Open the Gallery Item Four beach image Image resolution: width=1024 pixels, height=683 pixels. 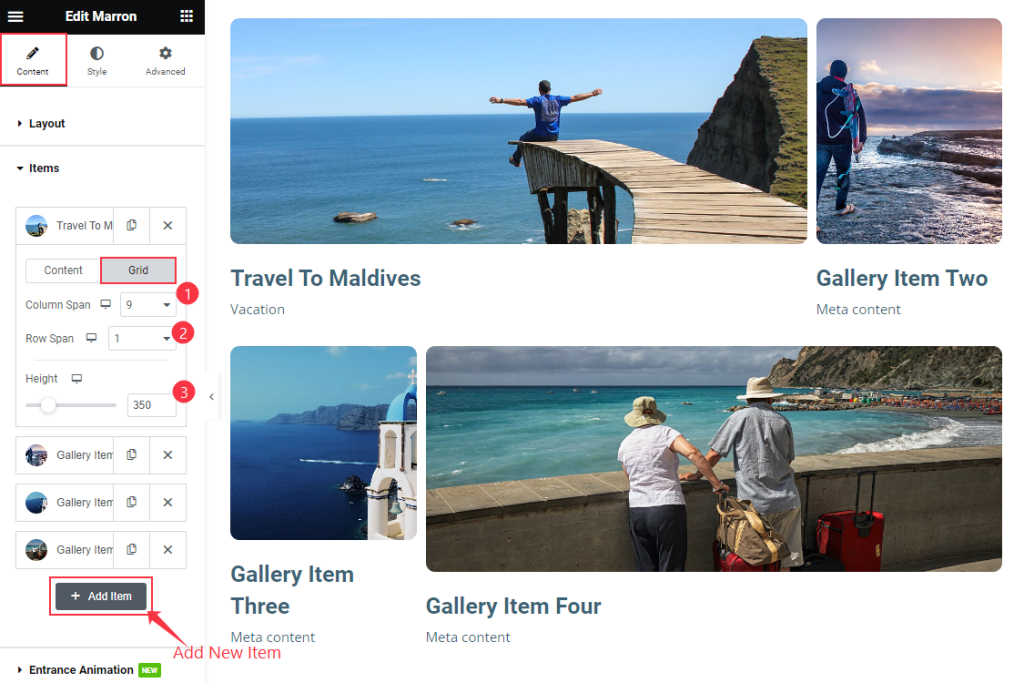[713, 458]
